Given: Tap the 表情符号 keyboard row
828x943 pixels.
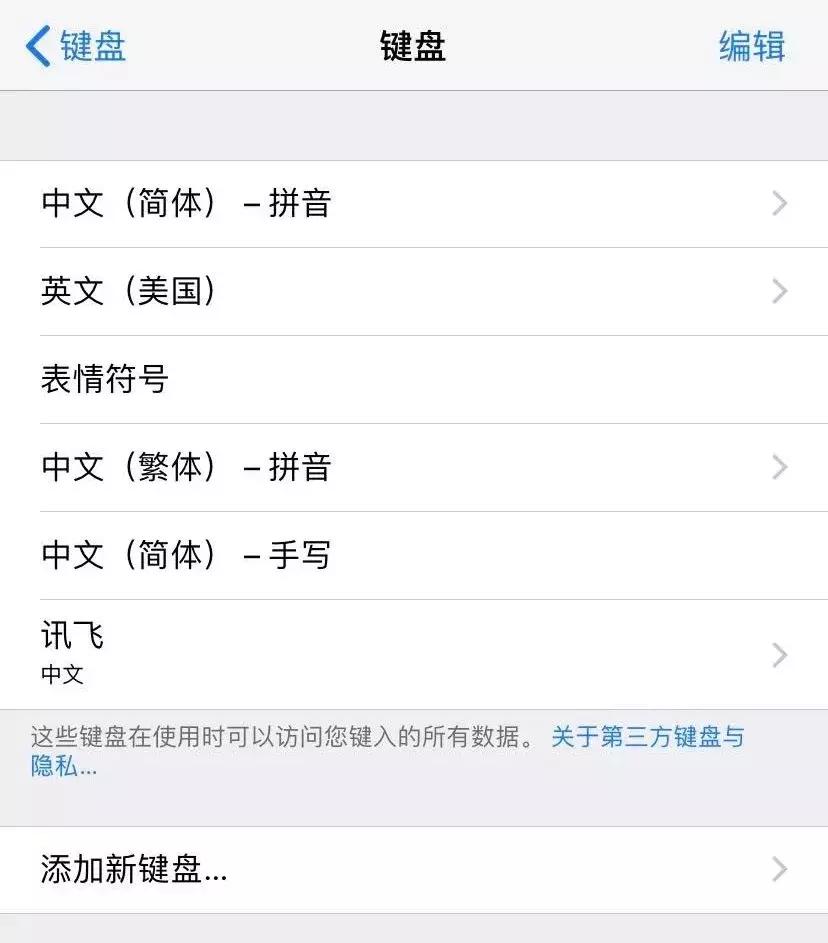Looking at the screenshot, I should pos(105,379).
